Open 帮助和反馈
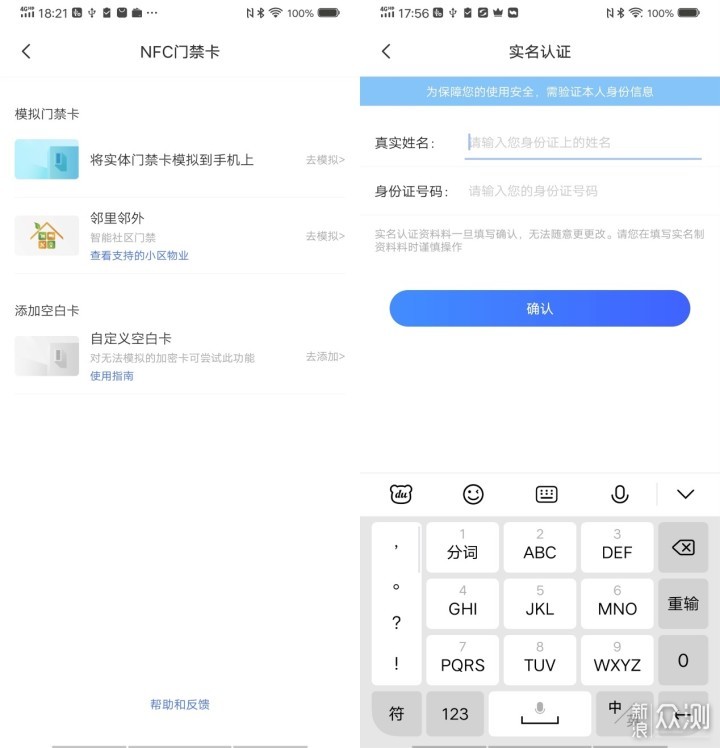The image size is (720, 748). (x=180, y=704)
